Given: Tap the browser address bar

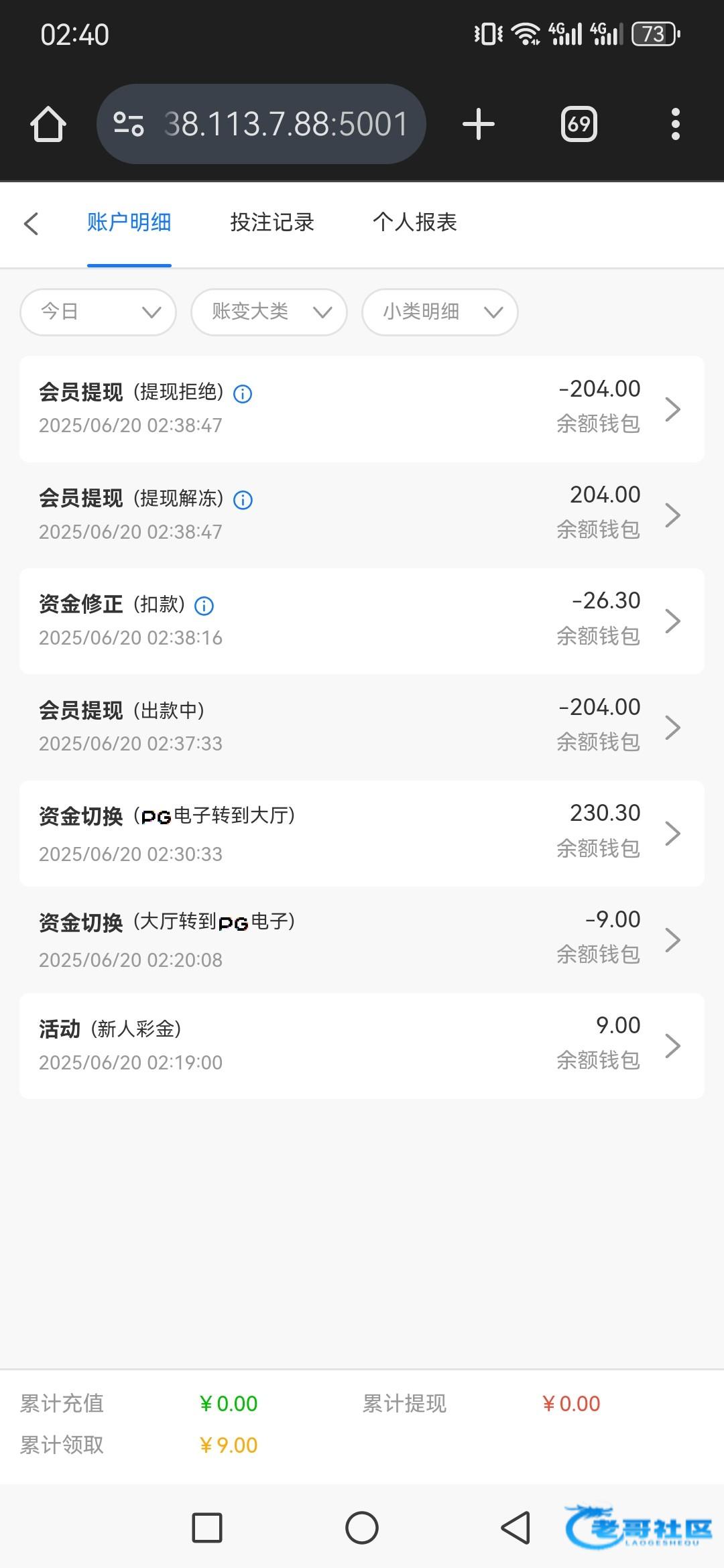Looking at the screenshot, I should click(x=261, y=124).
